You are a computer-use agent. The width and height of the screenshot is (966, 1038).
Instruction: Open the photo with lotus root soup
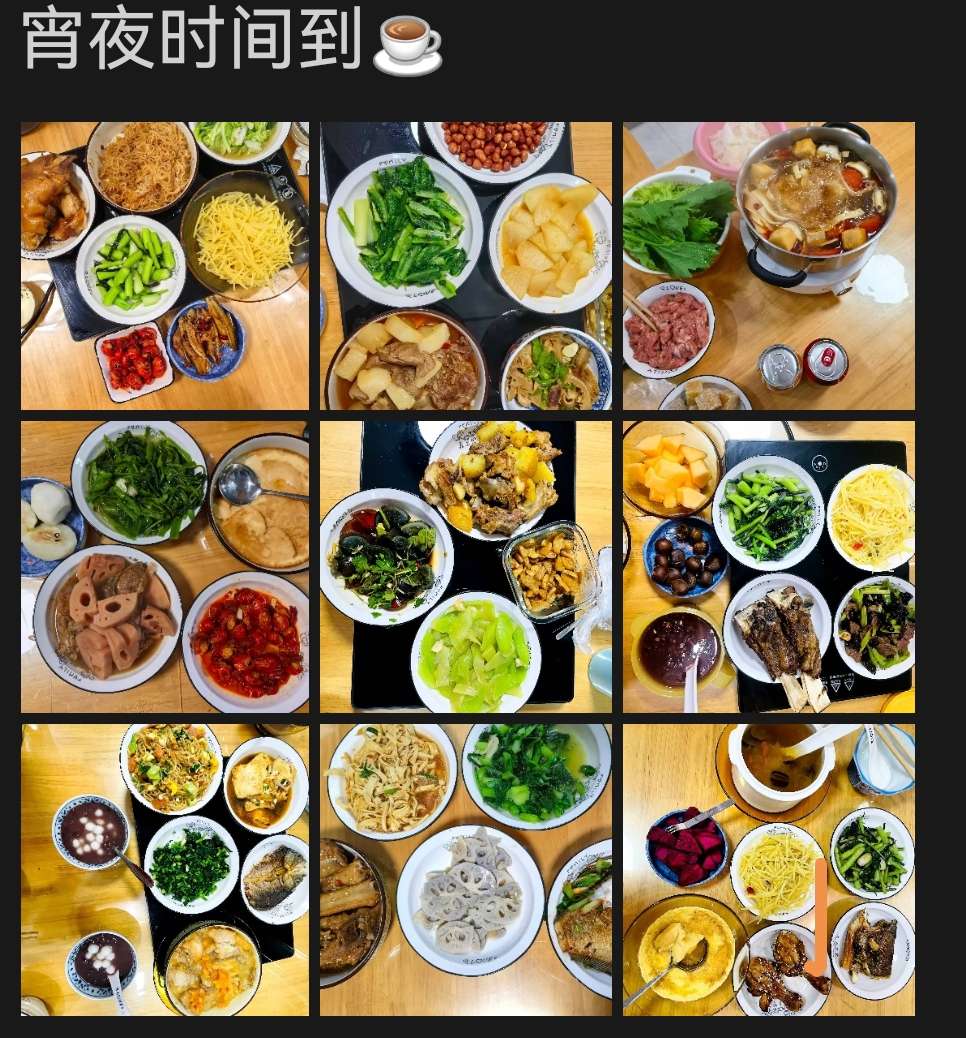(x=165, y=566)
